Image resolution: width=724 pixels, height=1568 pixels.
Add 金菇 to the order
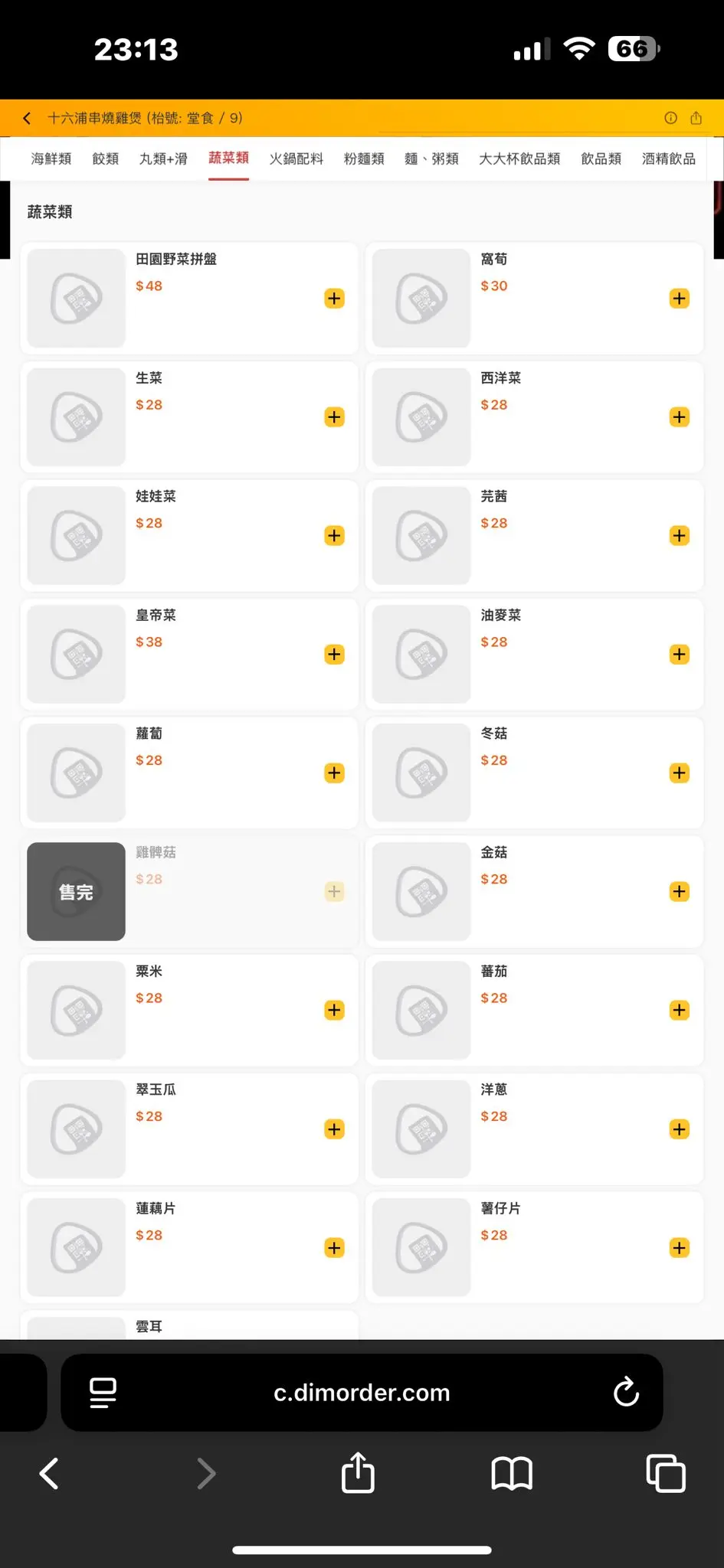click(x=680, y=892)
